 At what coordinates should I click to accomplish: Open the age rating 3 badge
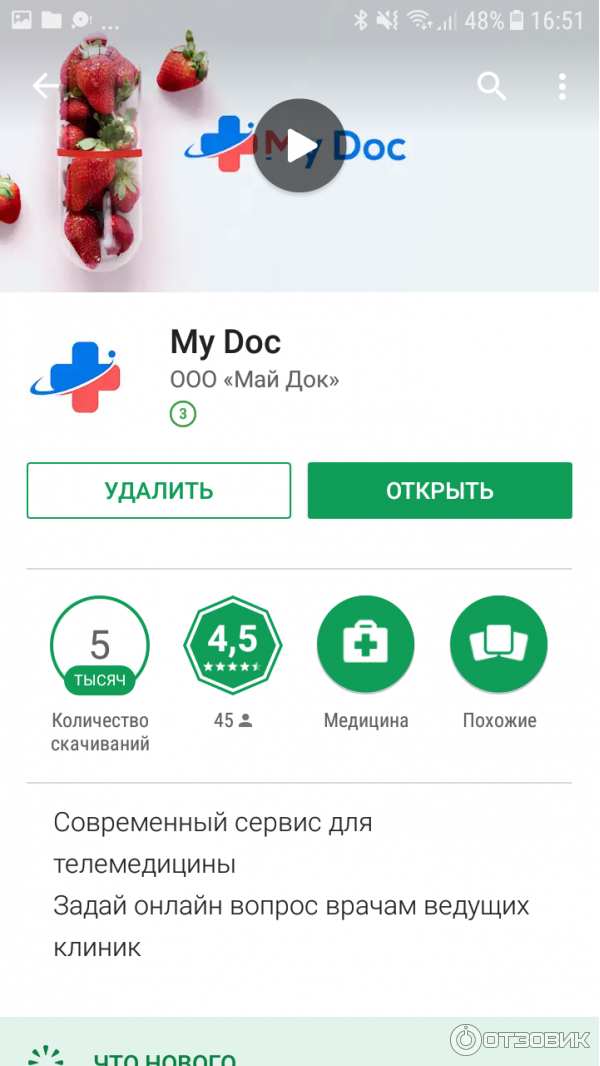[x=182, y=414]
